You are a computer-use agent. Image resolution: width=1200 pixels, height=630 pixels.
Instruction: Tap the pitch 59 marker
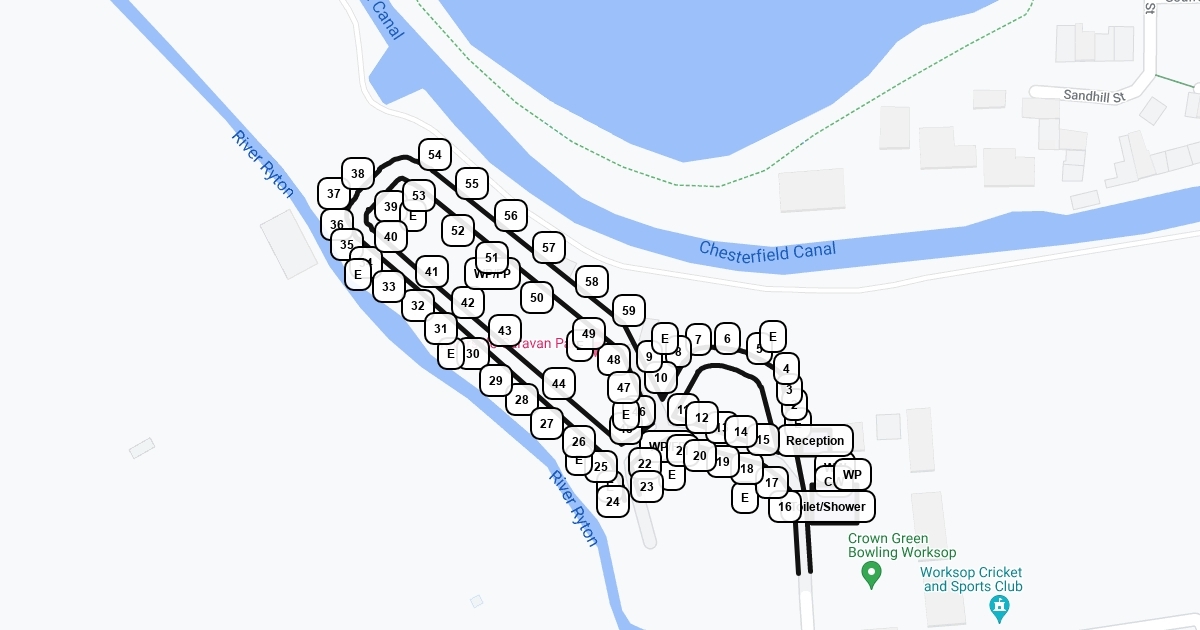[628, 310]
